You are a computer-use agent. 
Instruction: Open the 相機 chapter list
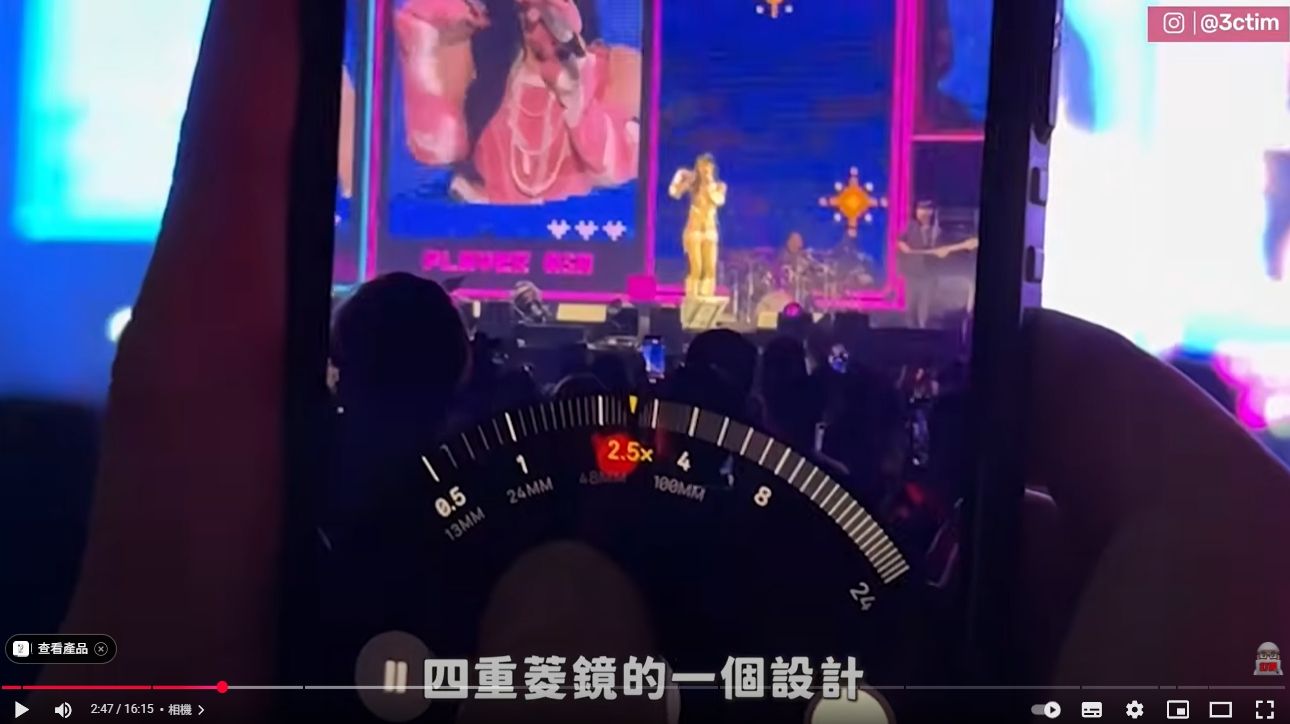(186, 709)
